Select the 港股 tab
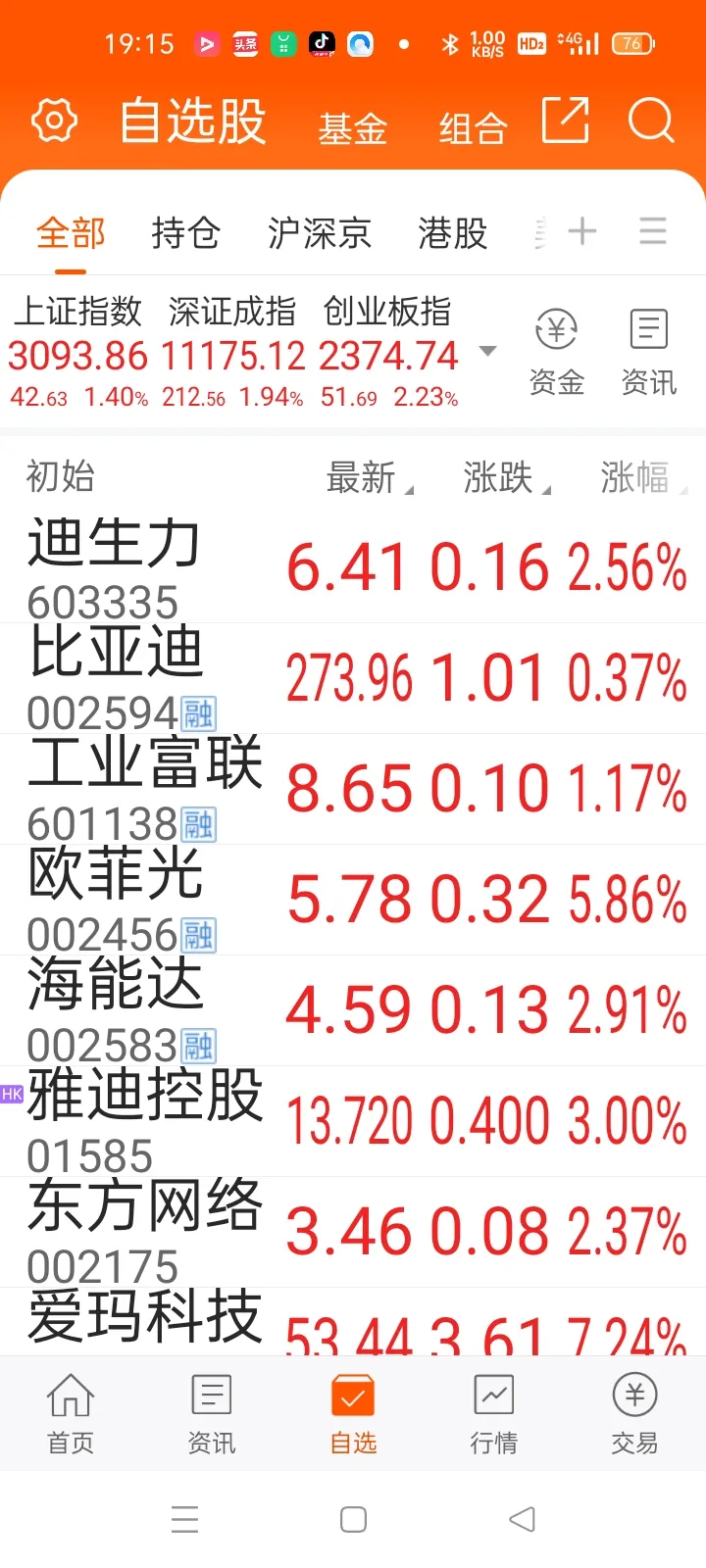The width and height of the screenshot is (706, 1568). pos(452,233)
